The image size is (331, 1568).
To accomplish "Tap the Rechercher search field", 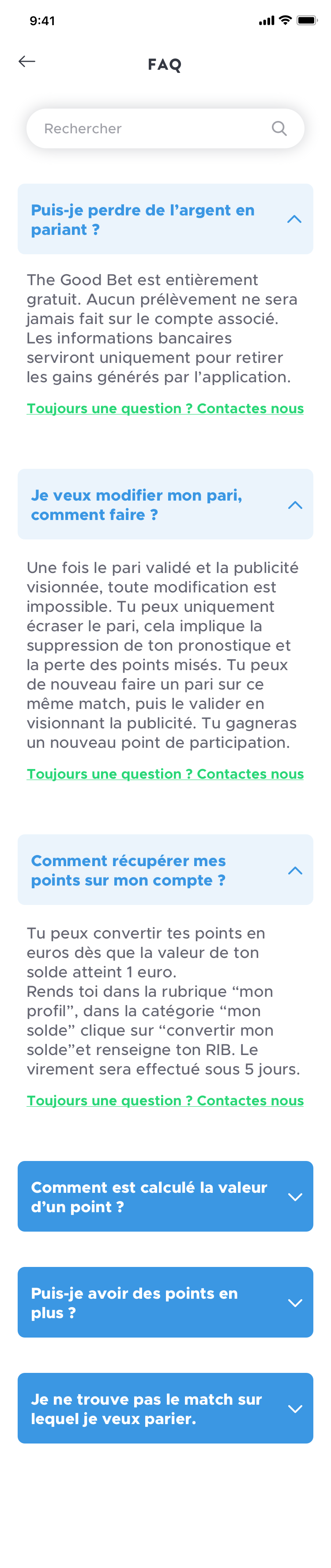I will pyautogui.click(x=152, y=128).
